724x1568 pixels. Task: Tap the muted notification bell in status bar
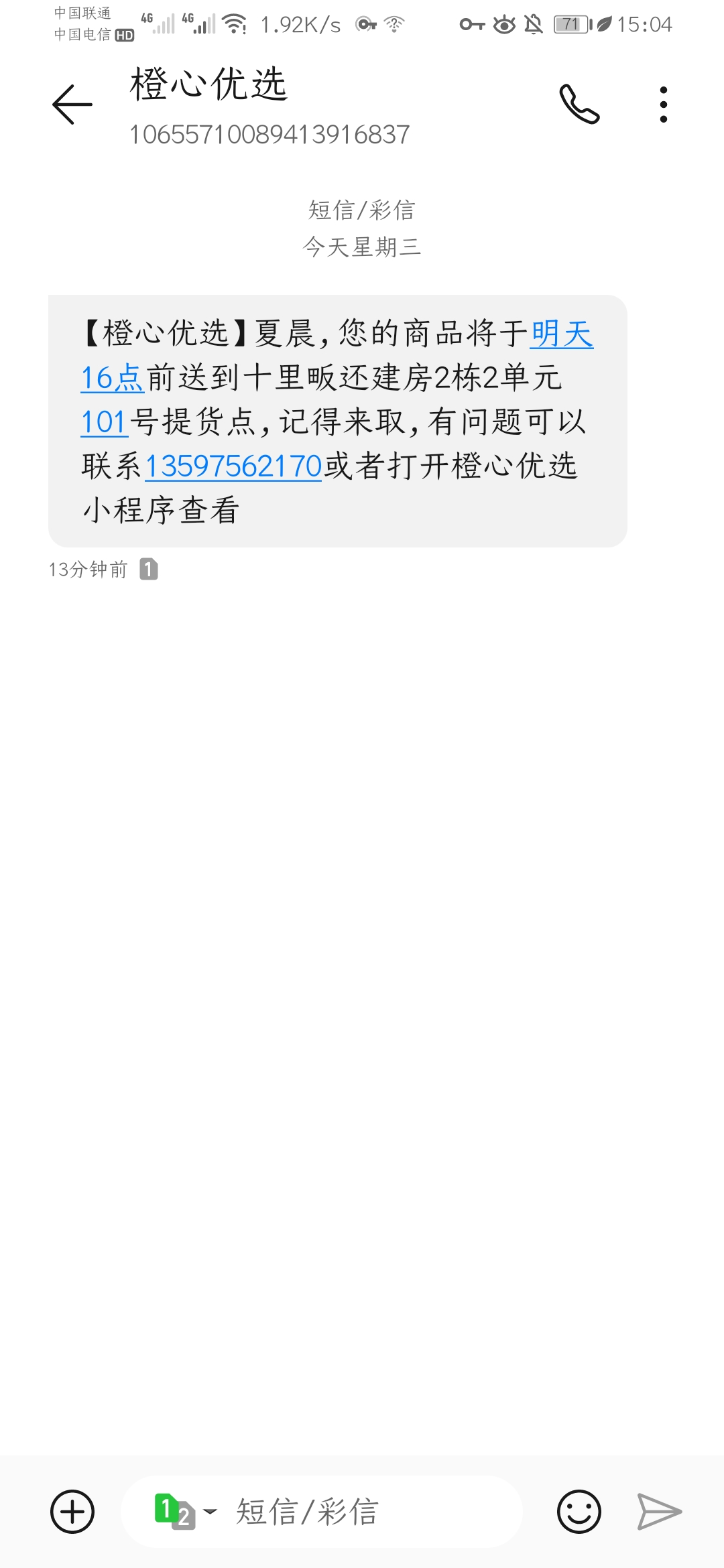(x=533, y=25)
